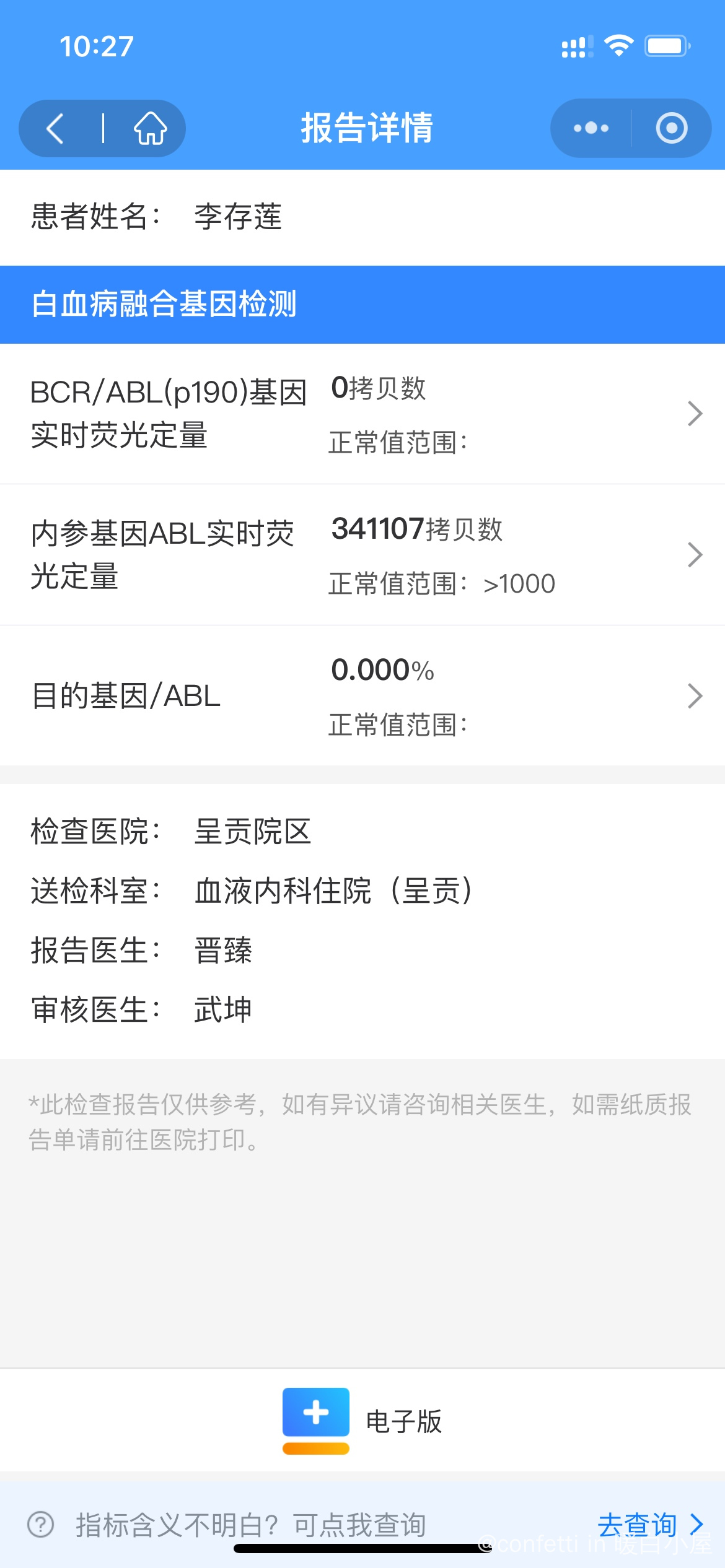This screenshot has height=1568, width=725.
Task: Close the mini program with circle button
Action: pos(672,128)
